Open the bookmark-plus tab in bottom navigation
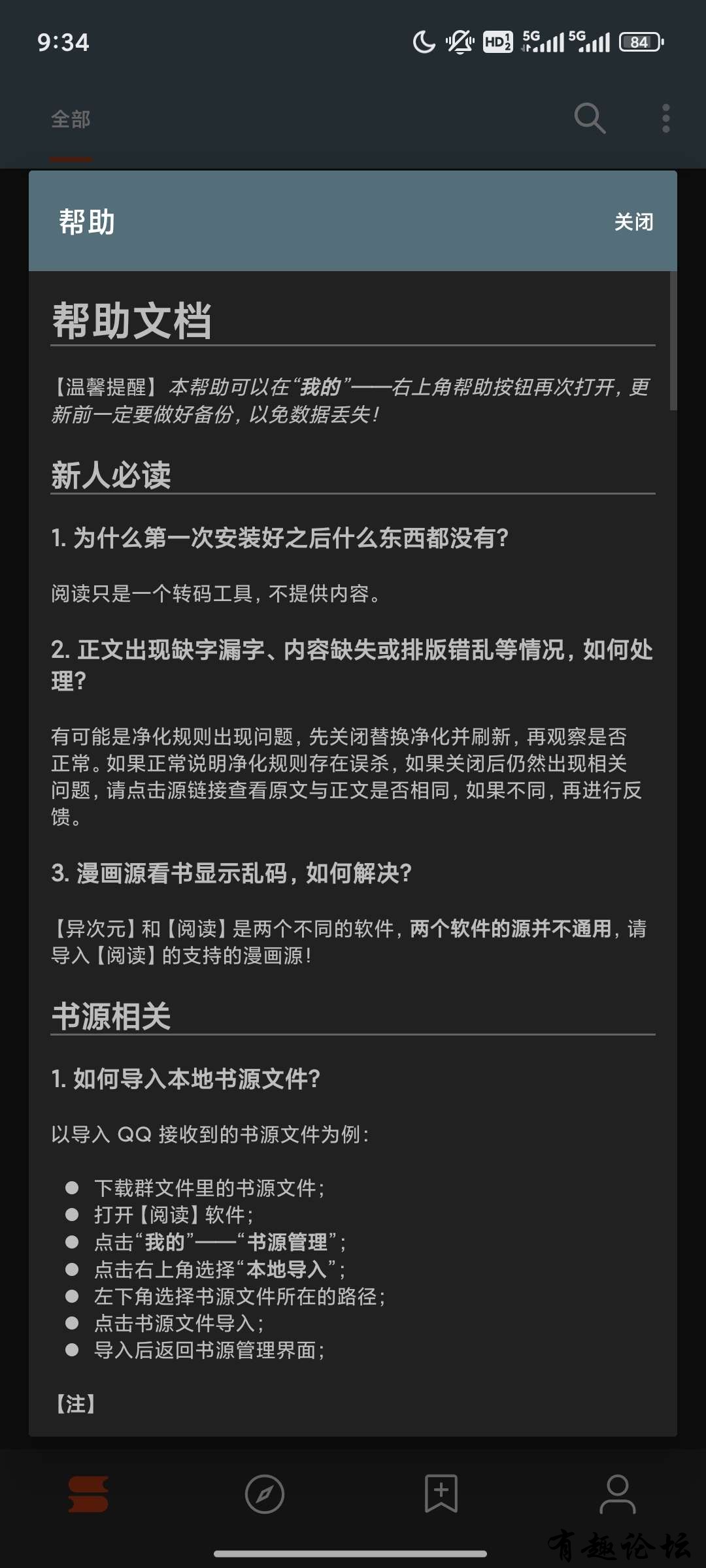Image resolution: width=706 pixels, height=1568 pixels. click(441, 1494)
